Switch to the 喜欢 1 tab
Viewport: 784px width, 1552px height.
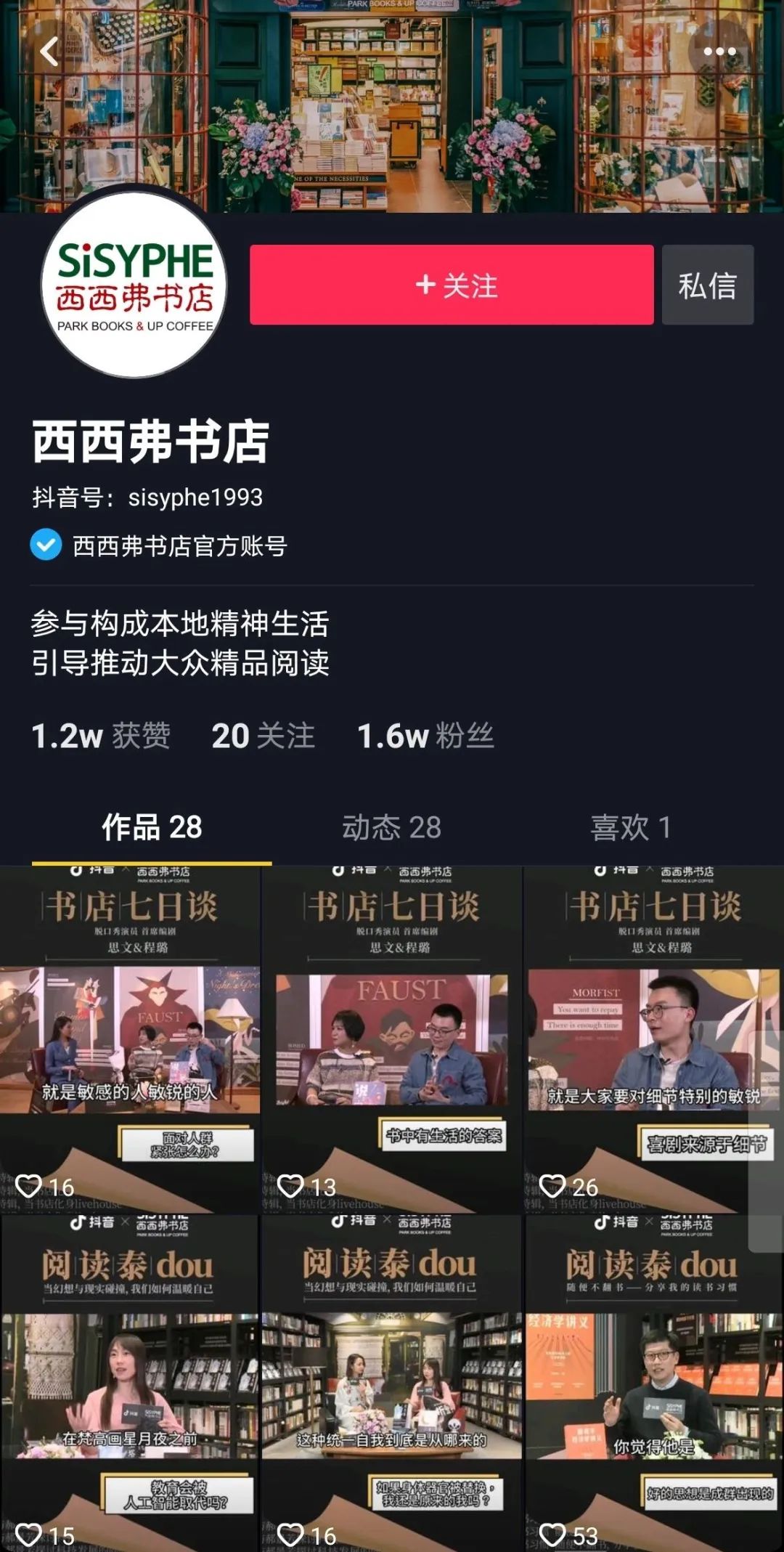point(631,827)
